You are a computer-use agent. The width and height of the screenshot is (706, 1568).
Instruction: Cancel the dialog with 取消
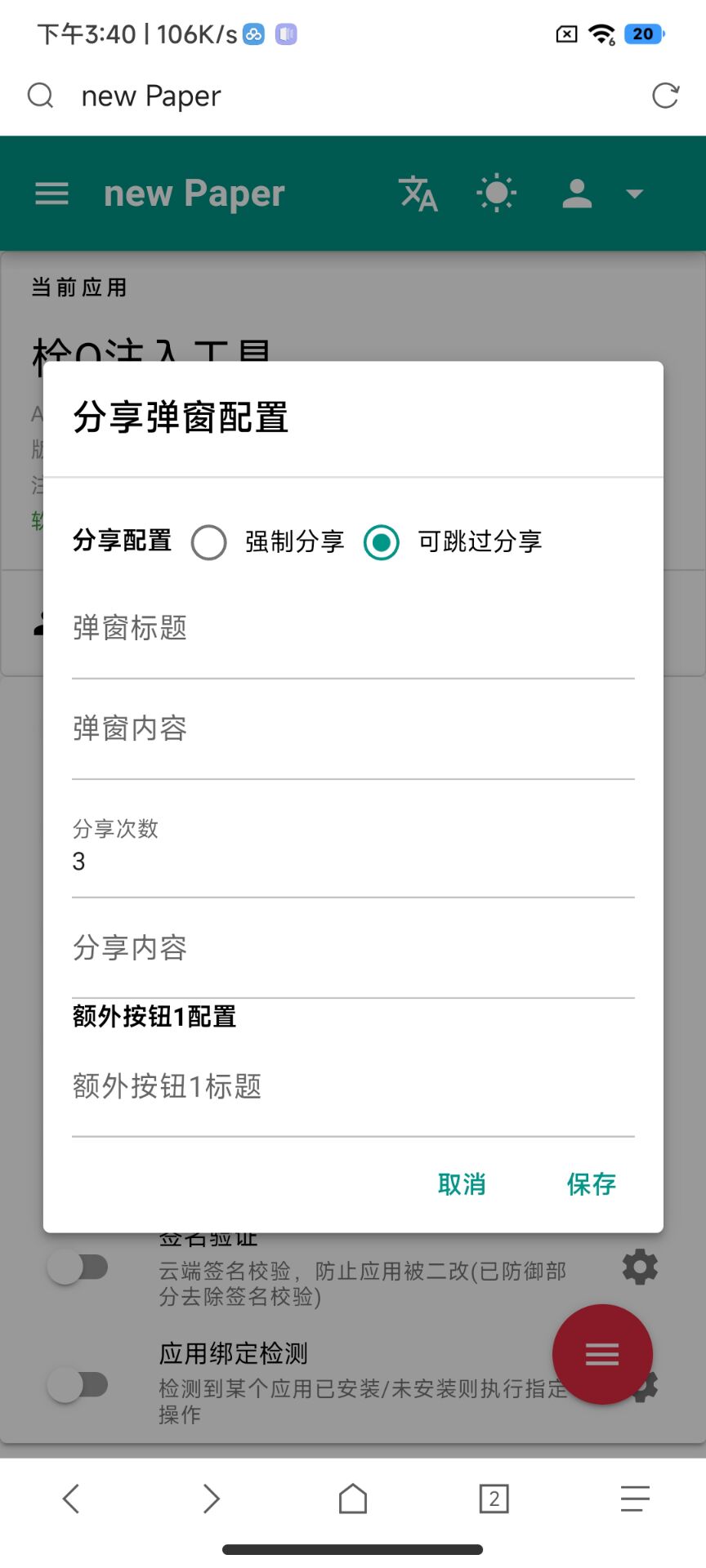tap(462, 1184)
